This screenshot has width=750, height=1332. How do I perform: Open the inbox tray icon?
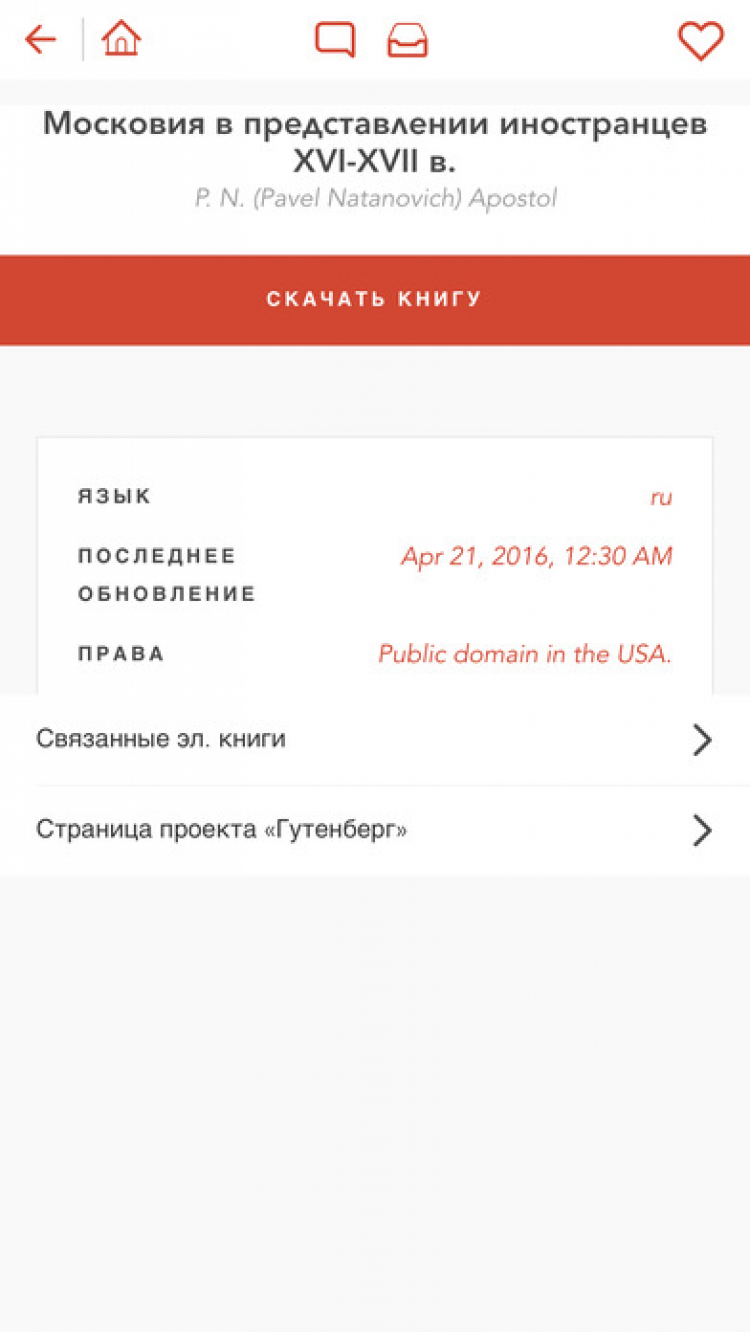(408, 40)
